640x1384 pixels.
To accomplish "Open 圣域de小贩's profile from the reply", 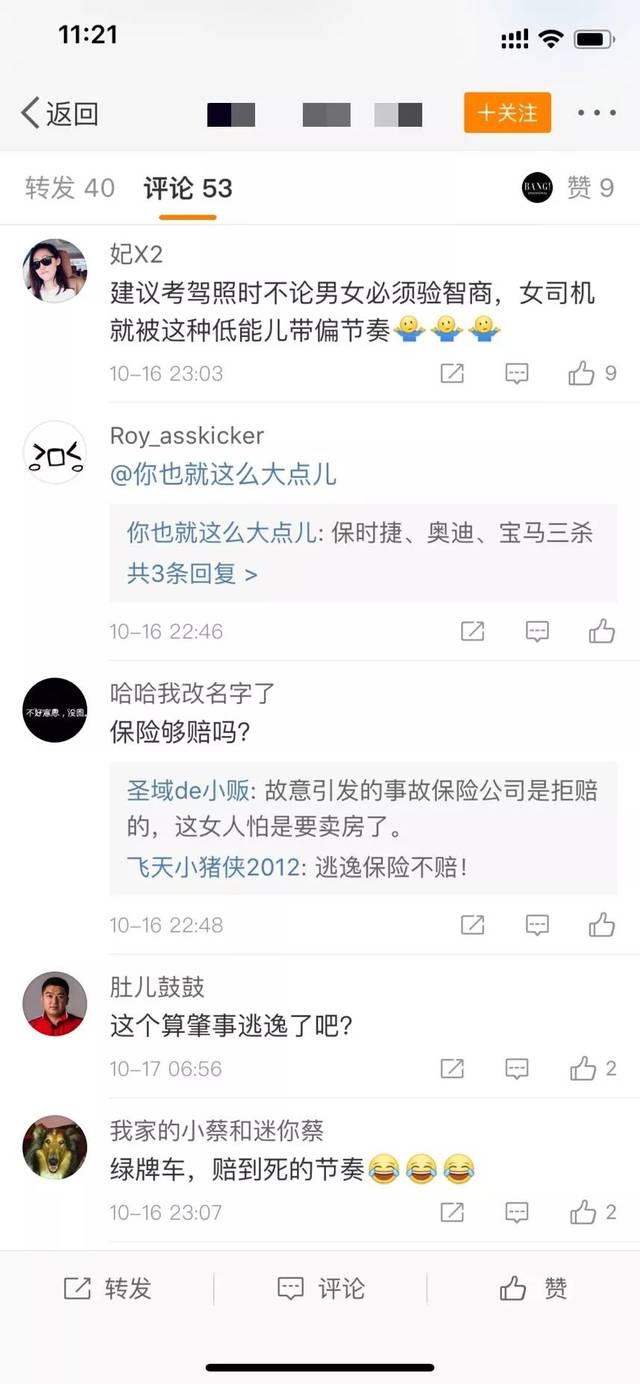I will (x=188, y=792).
